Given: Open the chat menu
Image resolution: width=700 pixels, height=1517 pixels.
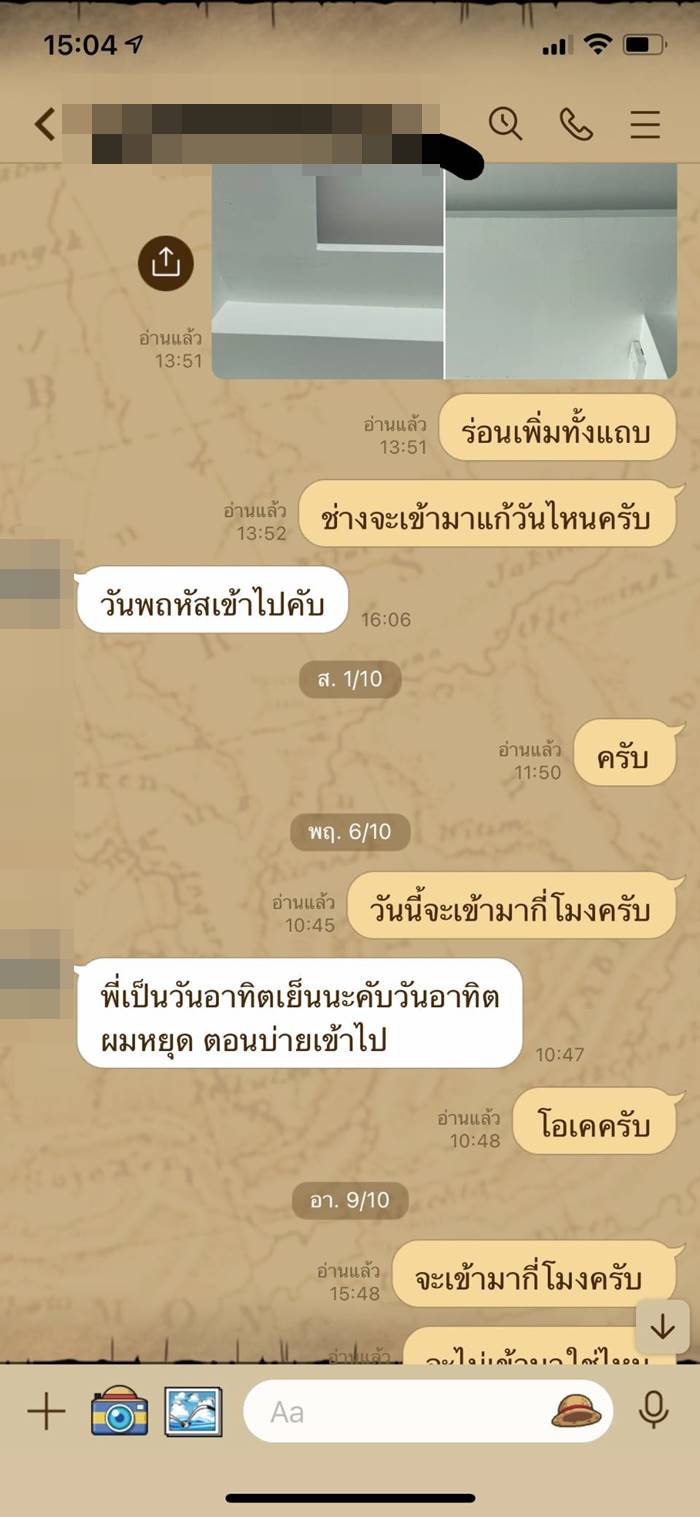Looking at the screenshot, I should click(645, 124).
